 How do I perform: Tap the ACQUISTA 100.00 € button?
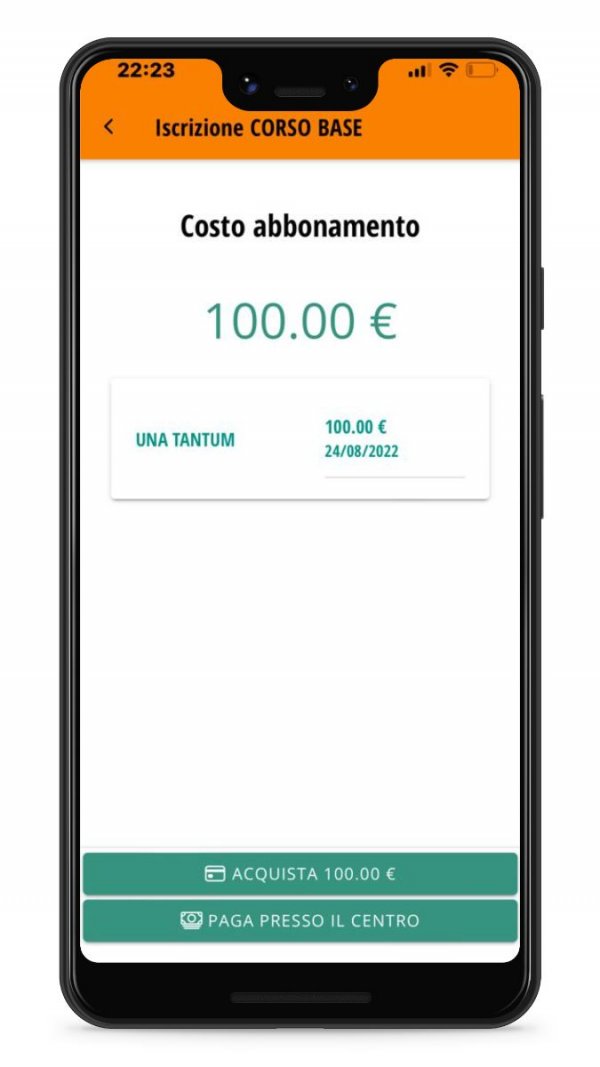(300, 874)
